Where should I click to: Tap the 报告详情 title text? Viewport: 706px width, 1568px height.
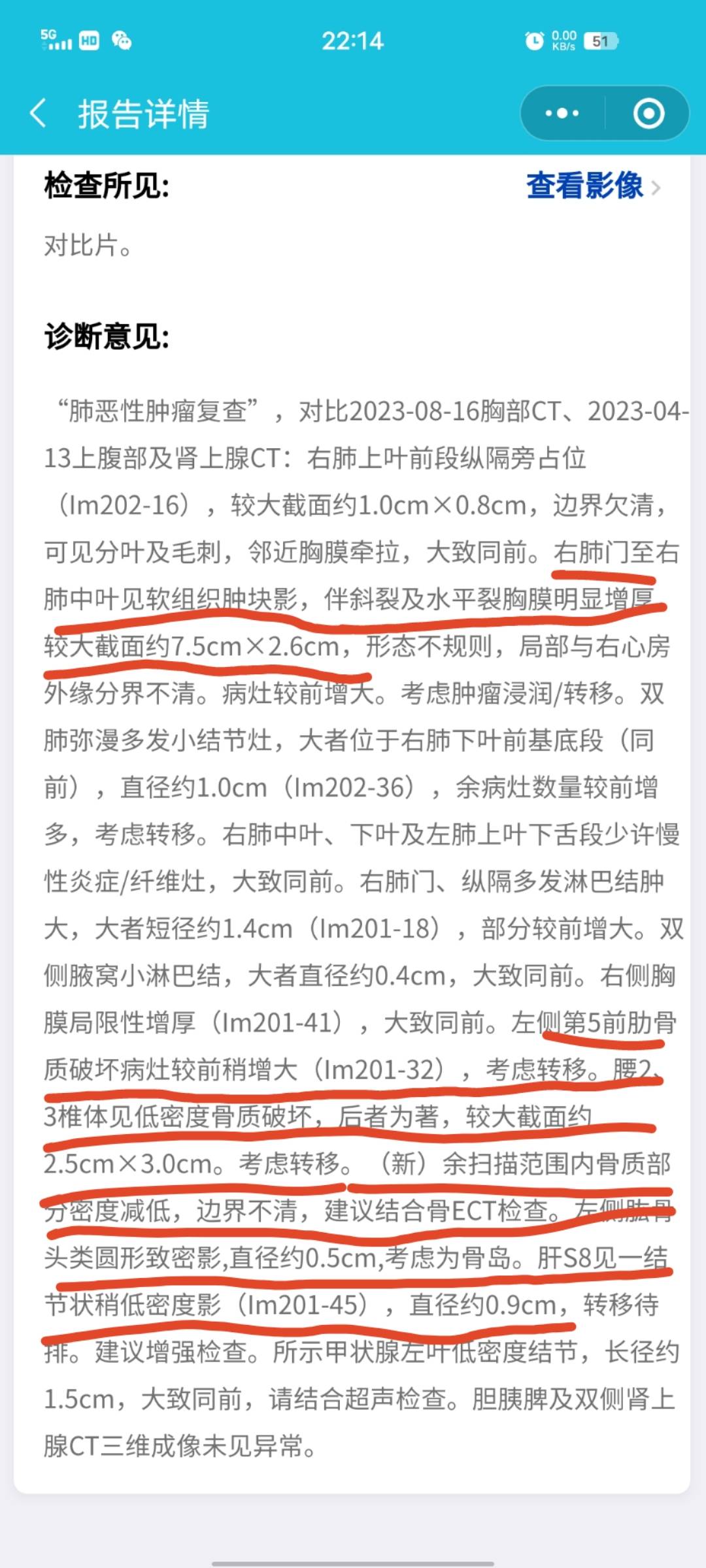(x=145, y=111)
